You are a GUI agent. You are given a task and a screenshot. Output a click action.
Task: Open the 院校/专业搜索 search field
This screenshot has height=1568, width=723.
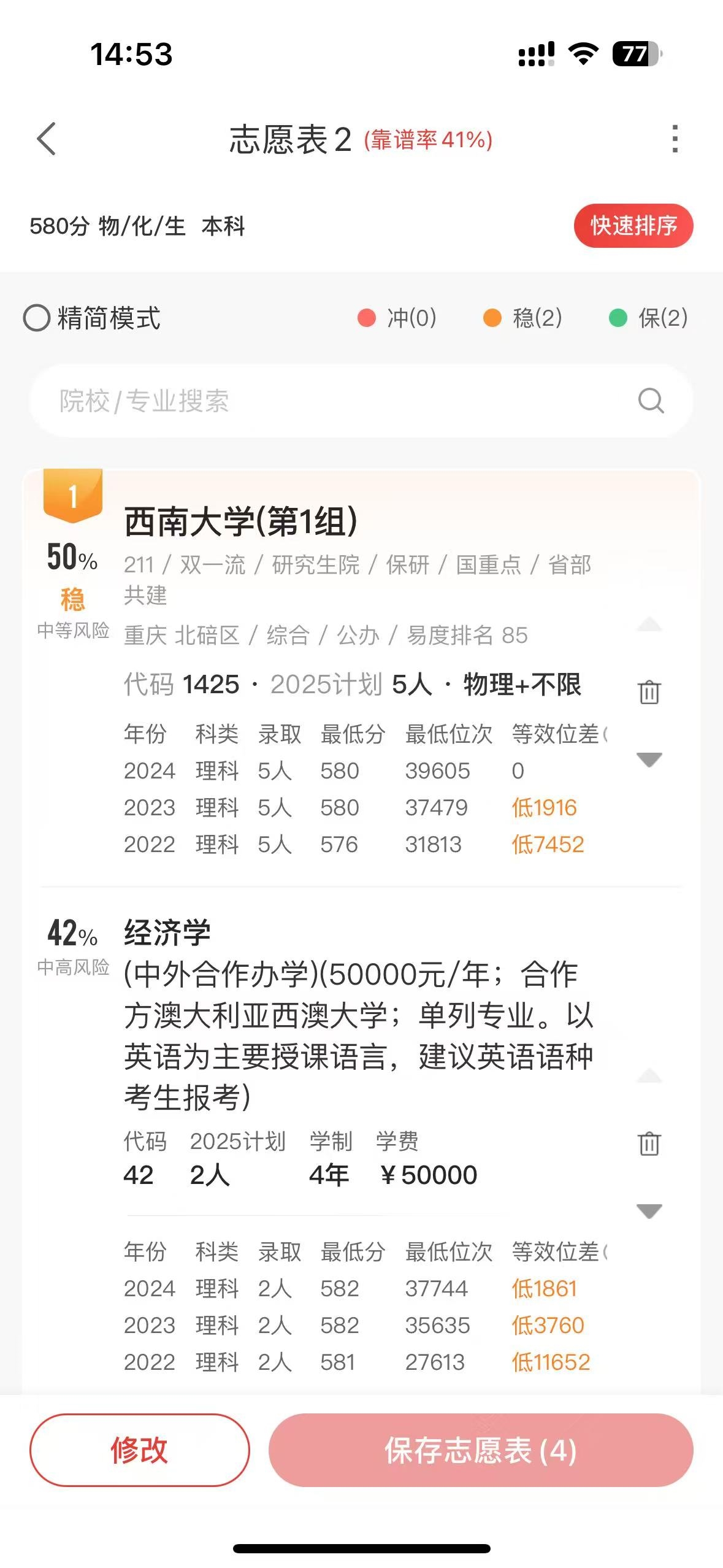(x=343, y=401)
